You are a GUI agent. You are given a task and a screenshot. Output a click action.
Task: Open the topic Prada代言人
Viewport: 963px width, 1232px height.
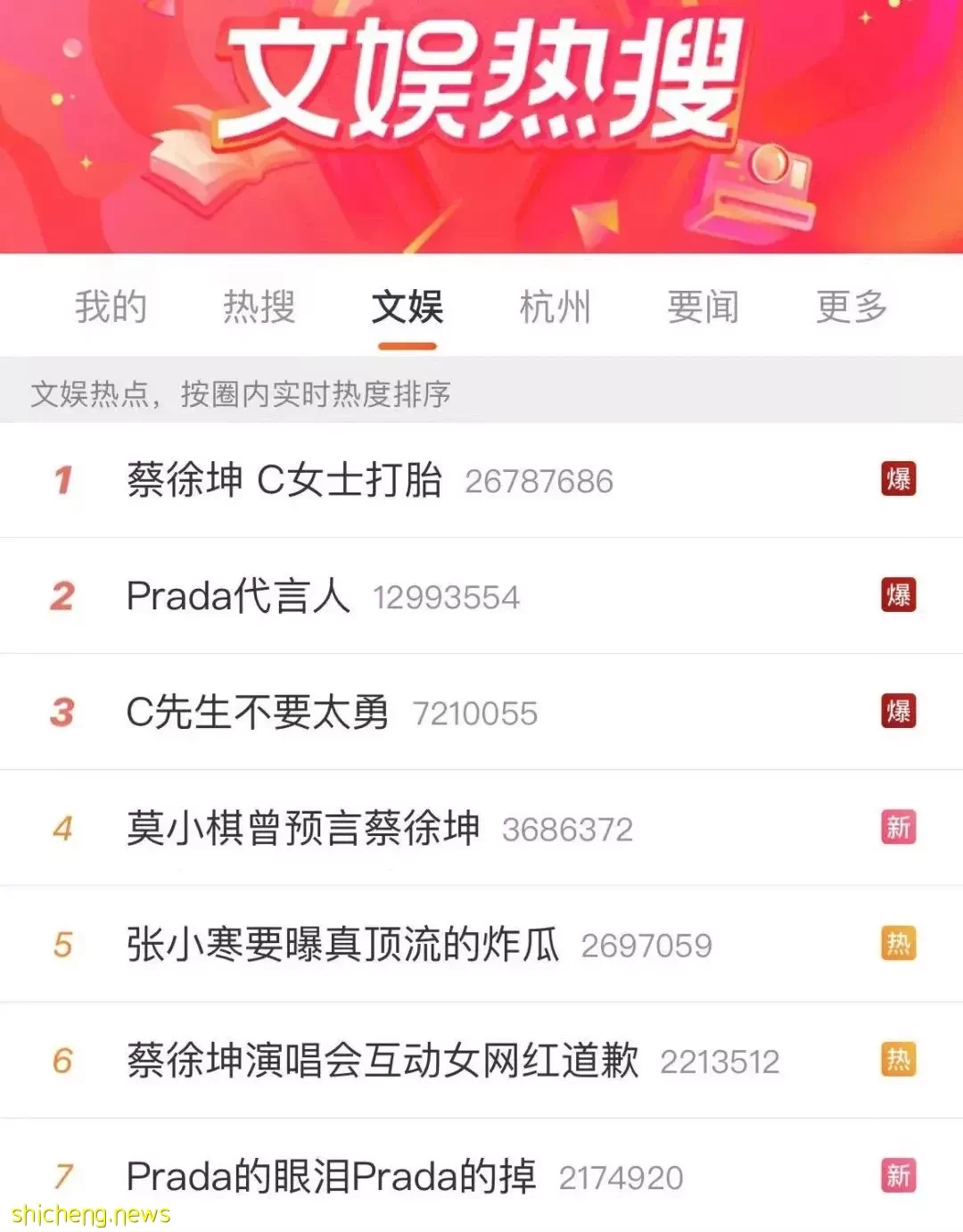238,597
